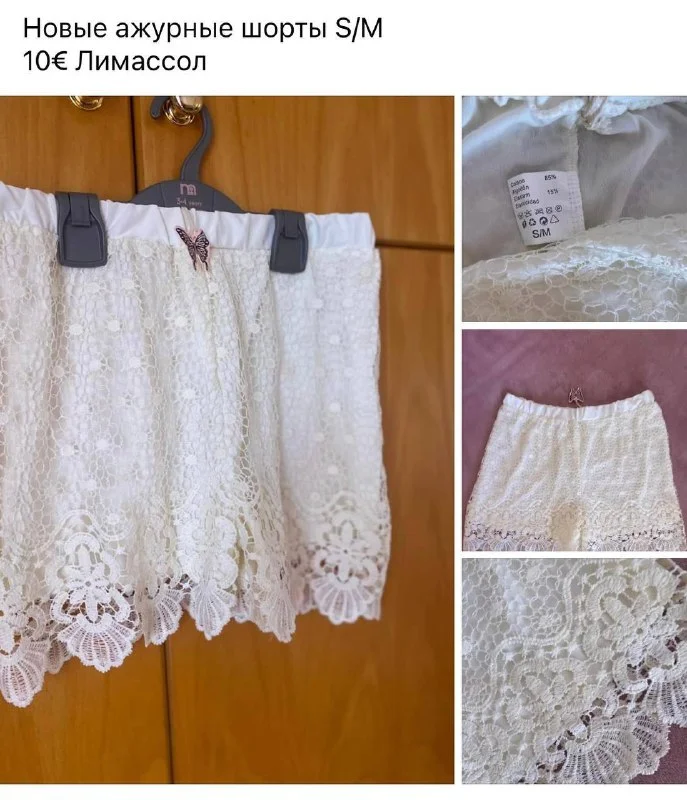687x800 pixels.
Task: Open the large photo of shorts on hanger
Action: (x=227, y=440)
